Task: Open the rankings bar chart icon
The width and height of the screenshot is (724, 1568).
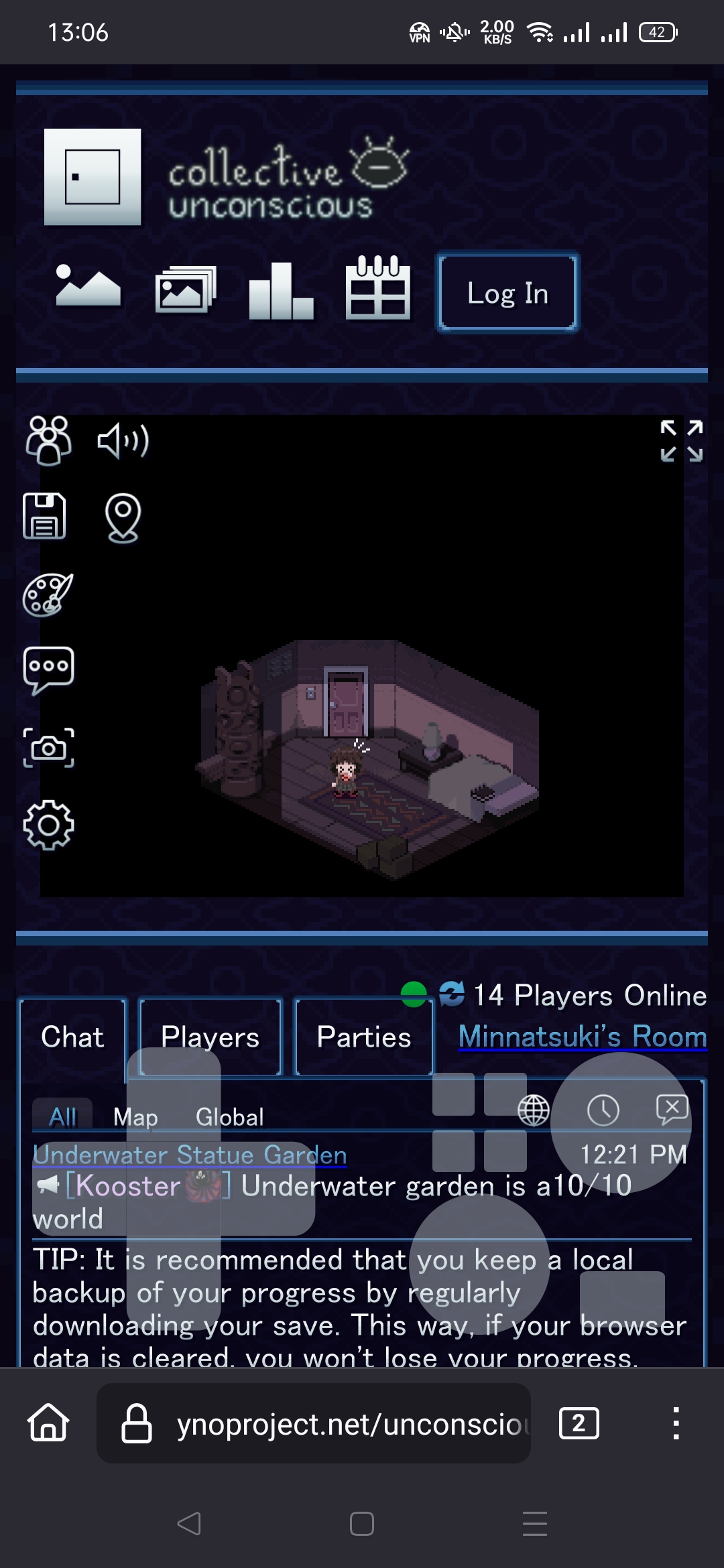Action: [281, 290]
